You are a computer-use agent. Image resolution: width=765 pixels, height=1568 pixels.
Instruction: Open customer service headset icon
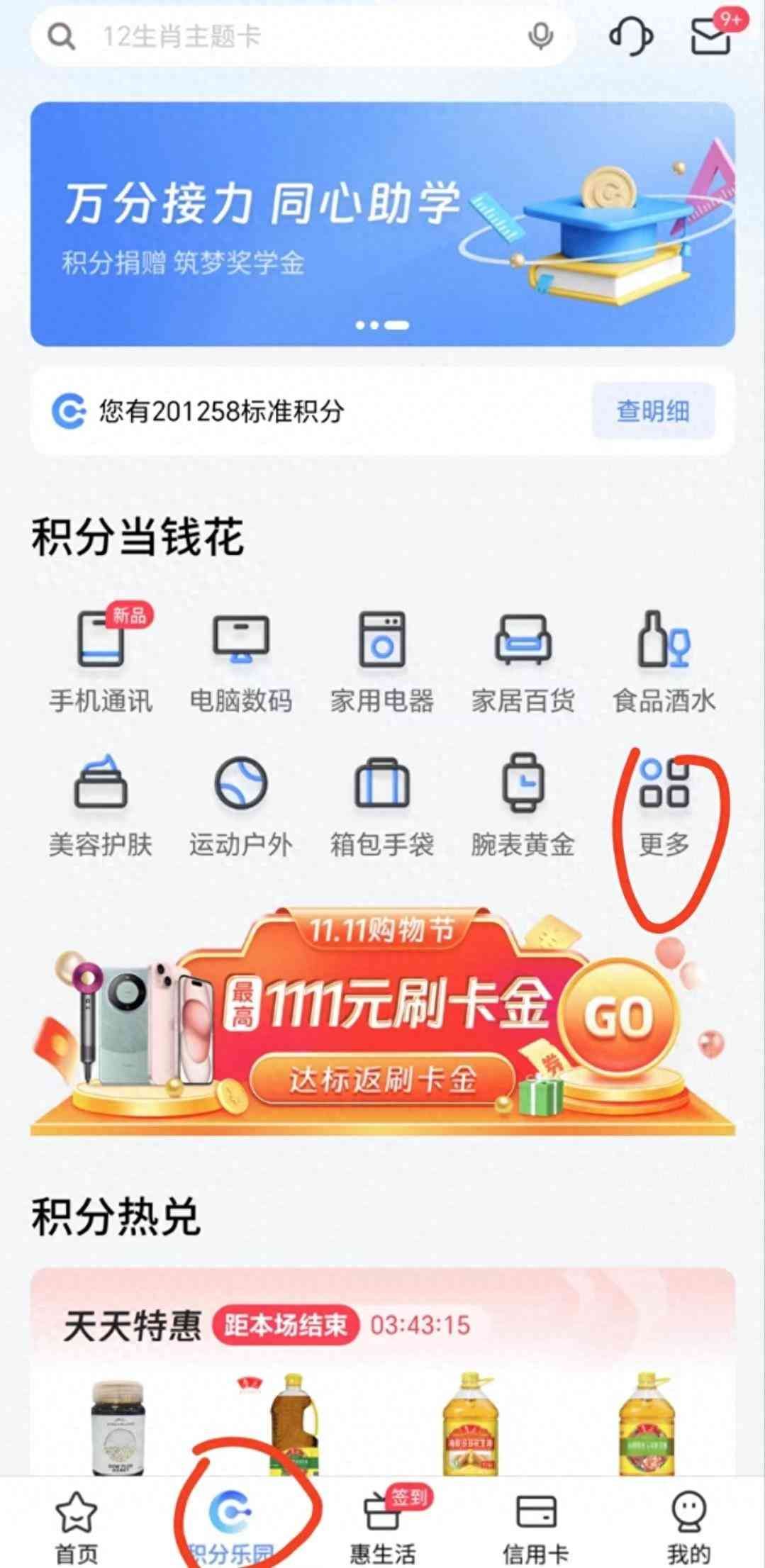point(631,35)
